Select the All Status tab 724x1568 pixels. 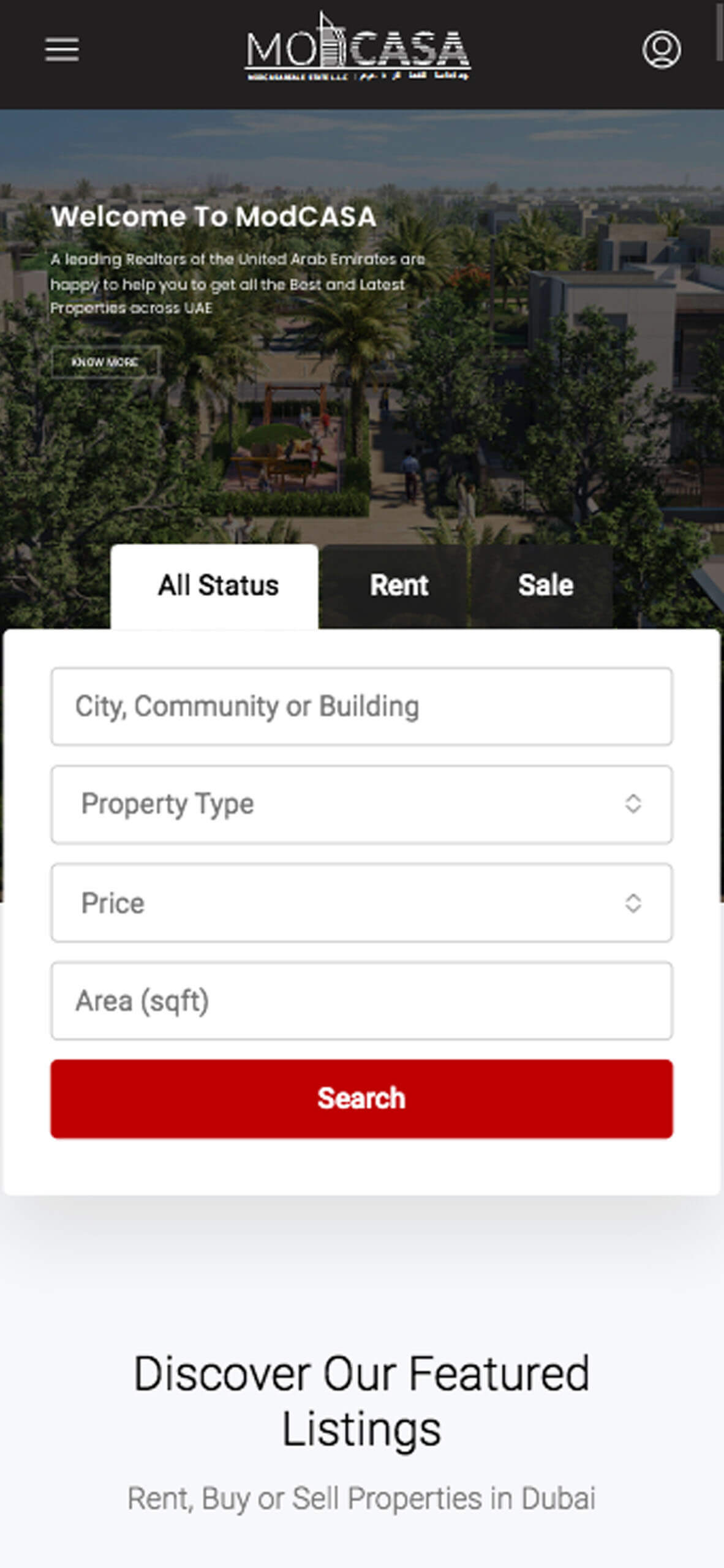(215, 586)
